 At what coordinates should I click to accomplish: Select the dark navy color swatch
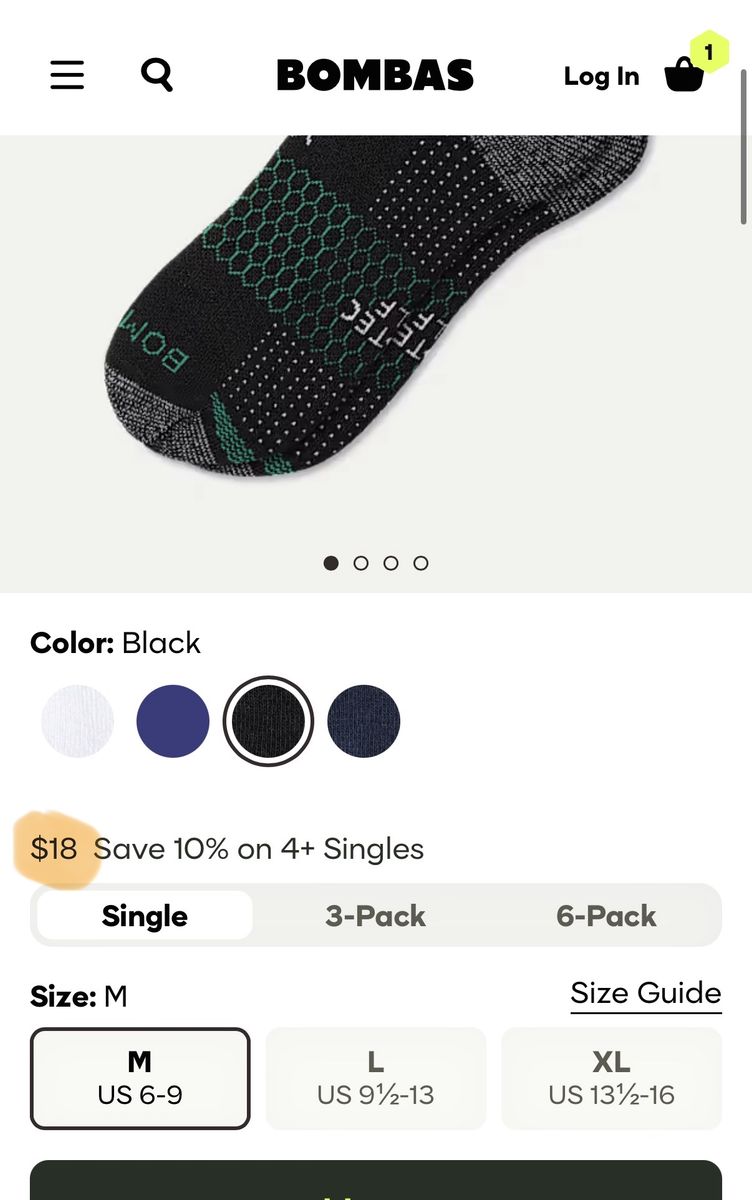tap(363, 721)
